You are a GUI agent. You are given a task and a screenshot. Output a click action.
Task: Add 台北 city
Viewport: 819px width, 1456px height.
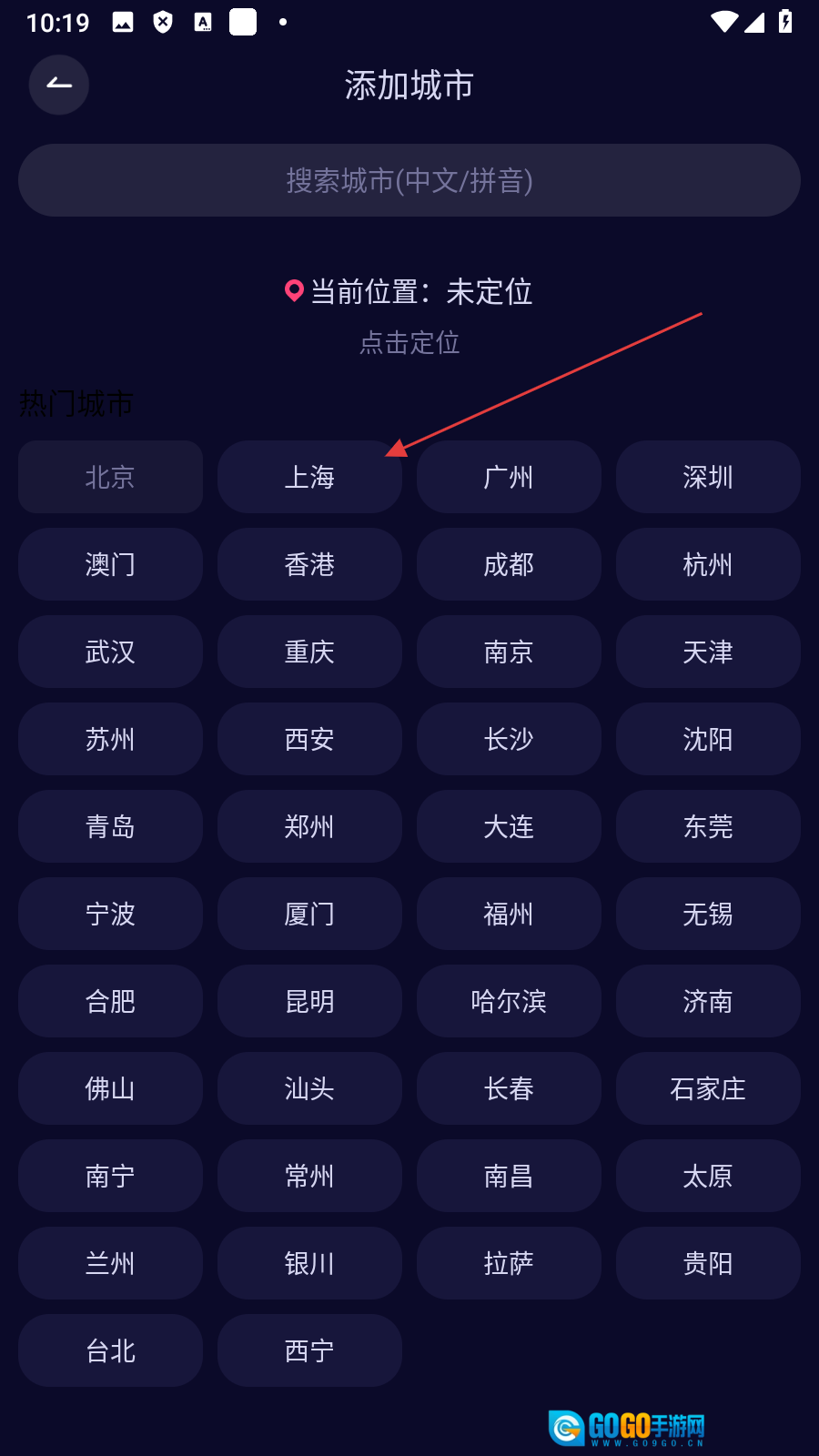[110, 1350]
